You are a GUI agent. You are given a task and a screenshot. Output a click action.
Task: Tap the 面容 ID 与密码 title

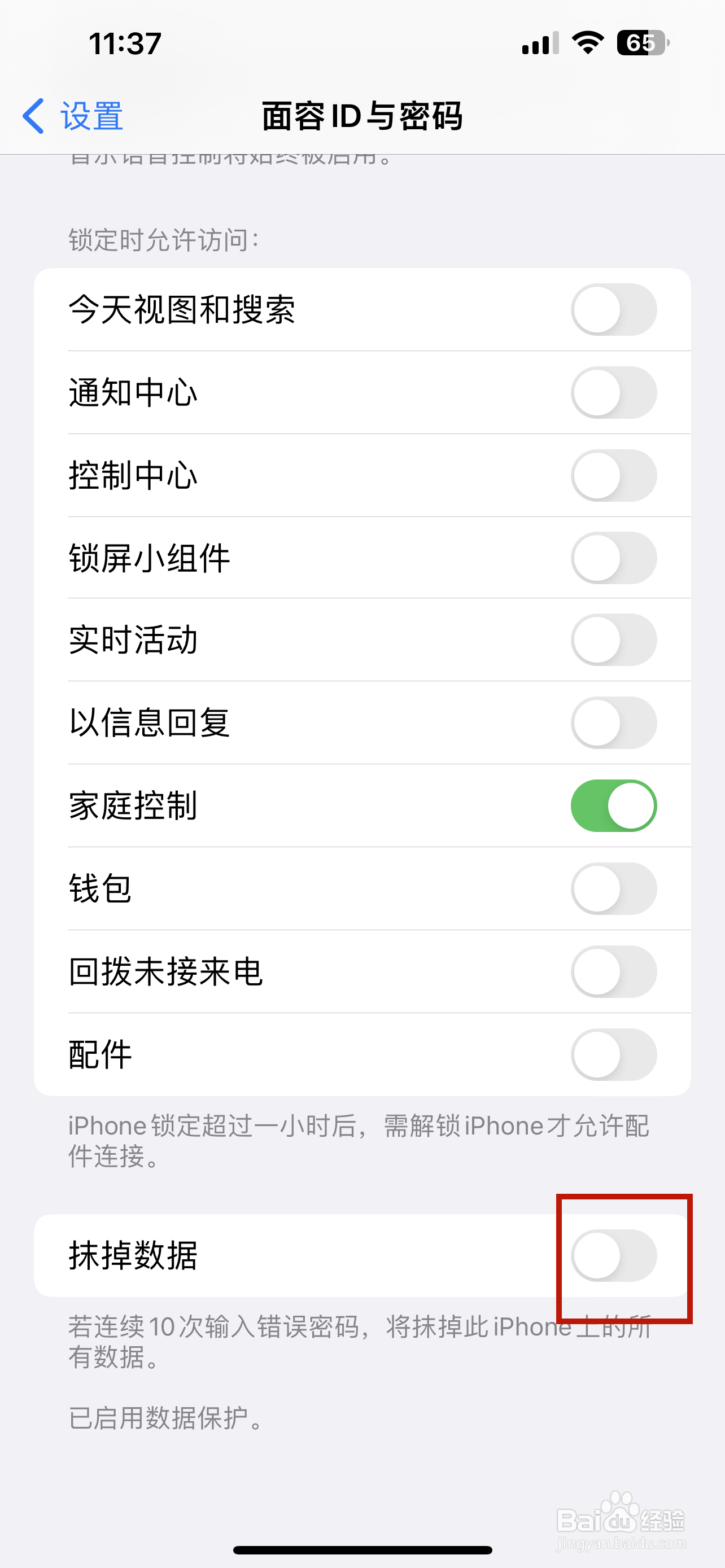click(x=362, y=116)
